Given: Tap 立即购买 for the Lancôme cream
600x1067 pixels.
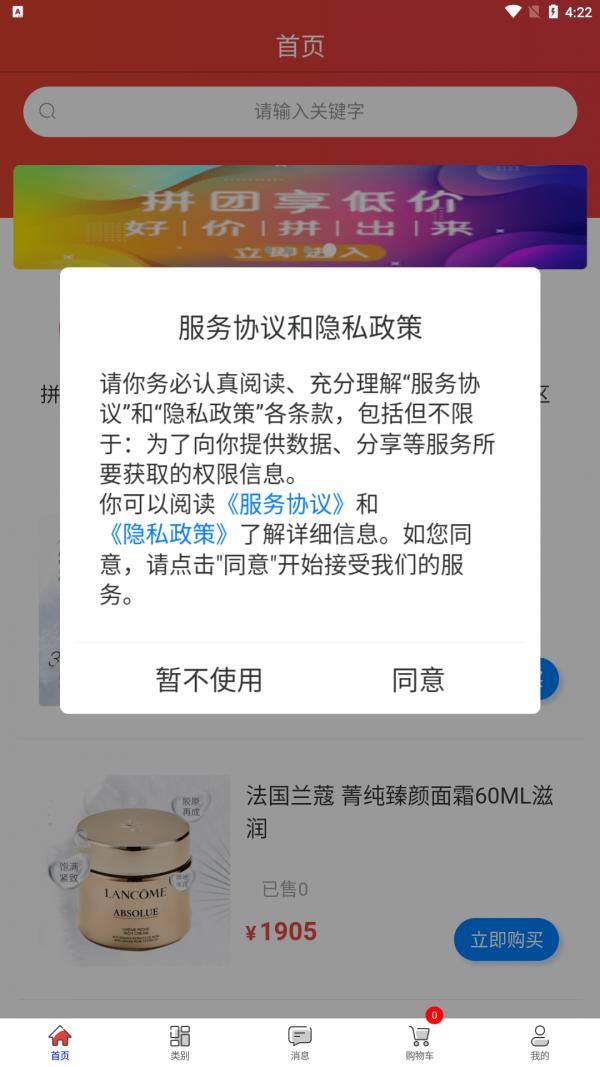Looking at the screenshot, I should (506, 939).
